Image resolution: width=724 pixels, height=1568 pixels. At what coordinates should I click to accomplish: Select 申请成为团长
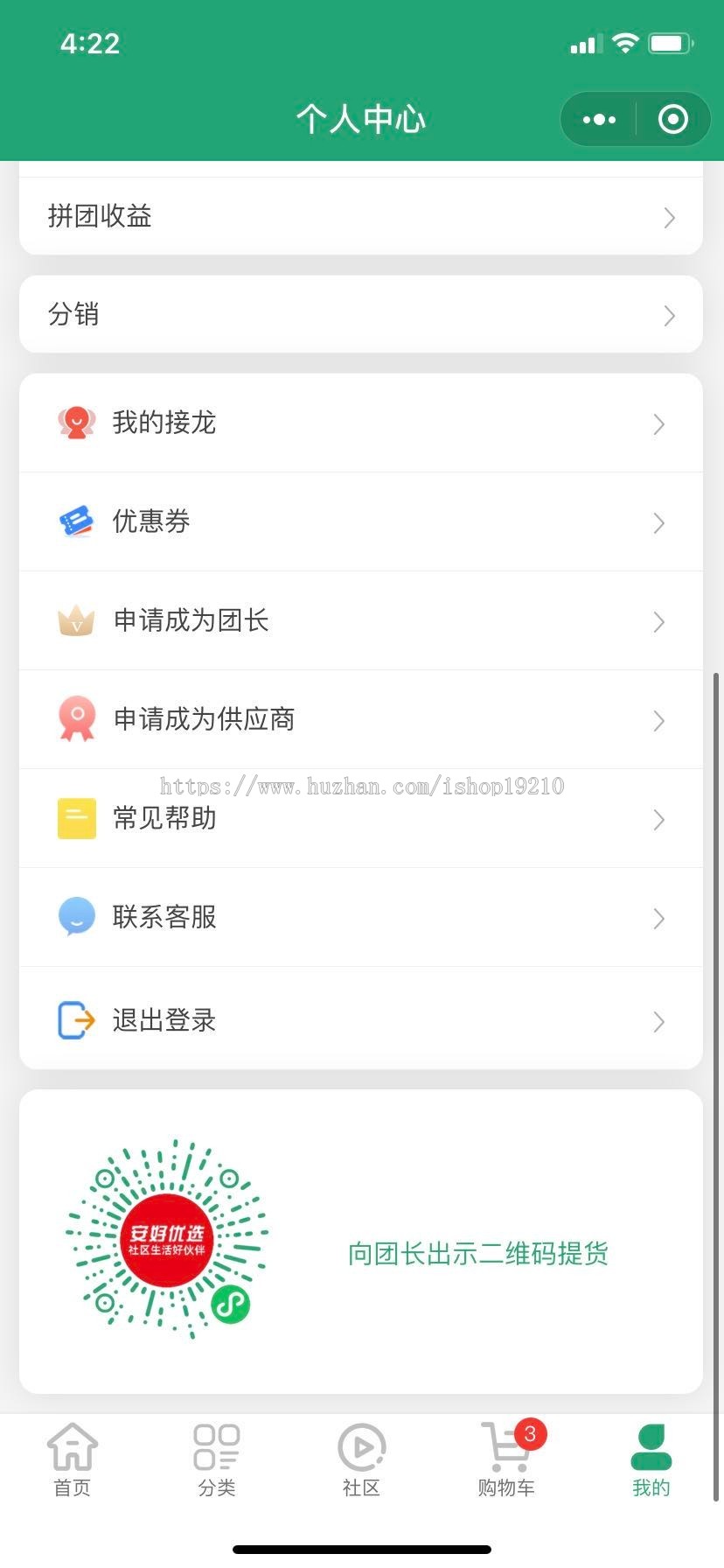[360, 621]
